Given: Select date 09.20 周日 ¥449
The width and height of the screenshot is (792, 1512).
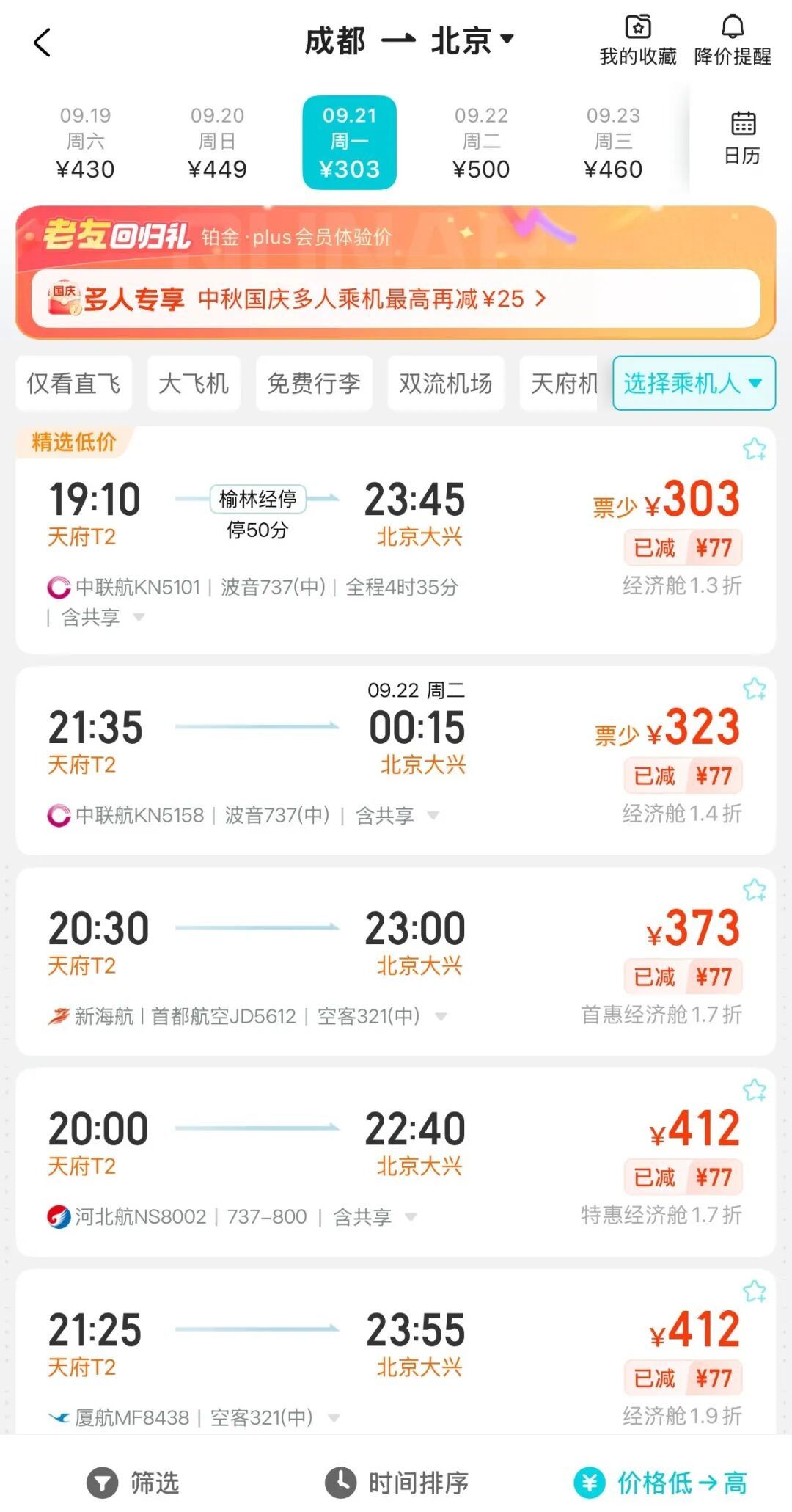Looking at the screenshot, I should pyautogui.click(x=217, y=143).
